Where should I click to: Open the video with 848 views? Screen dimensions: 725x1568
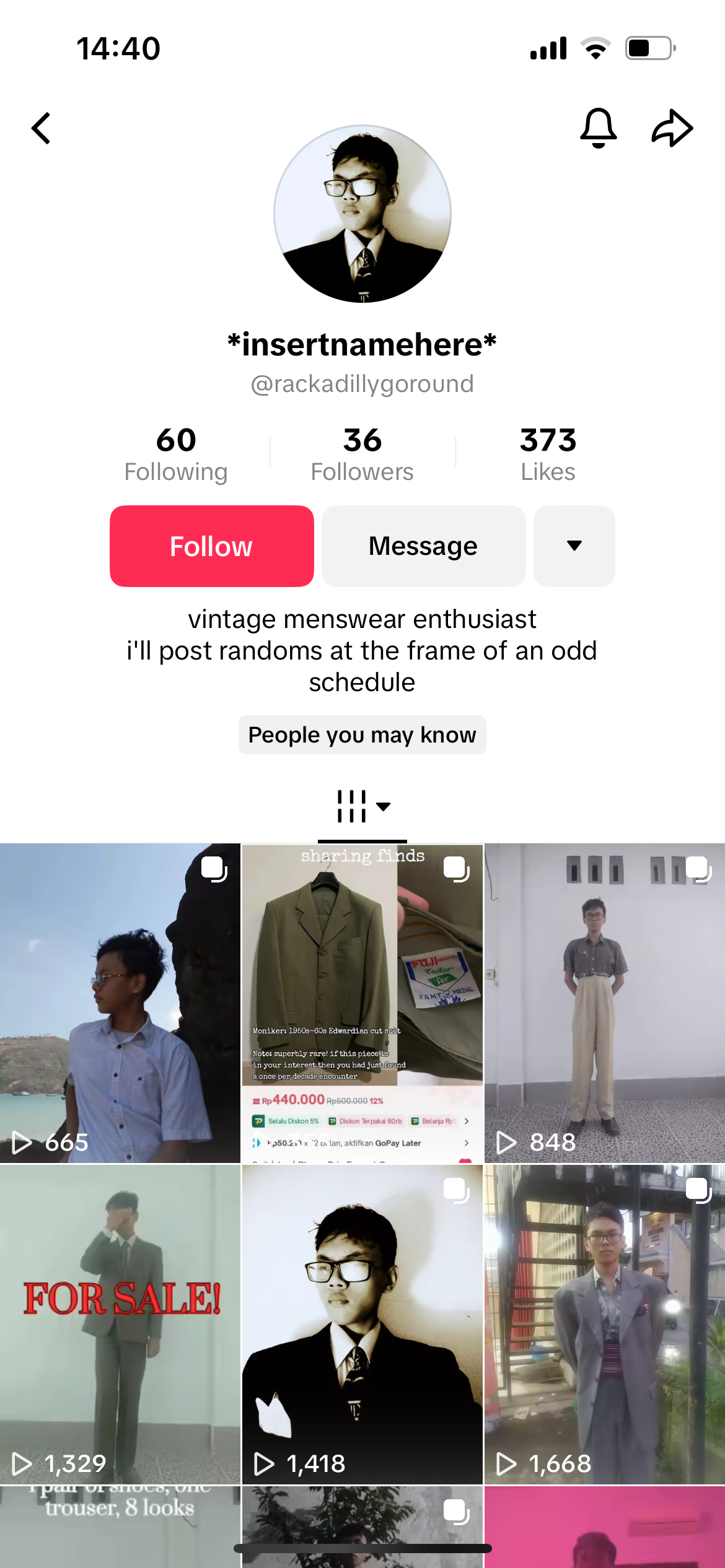(604, 1003)
